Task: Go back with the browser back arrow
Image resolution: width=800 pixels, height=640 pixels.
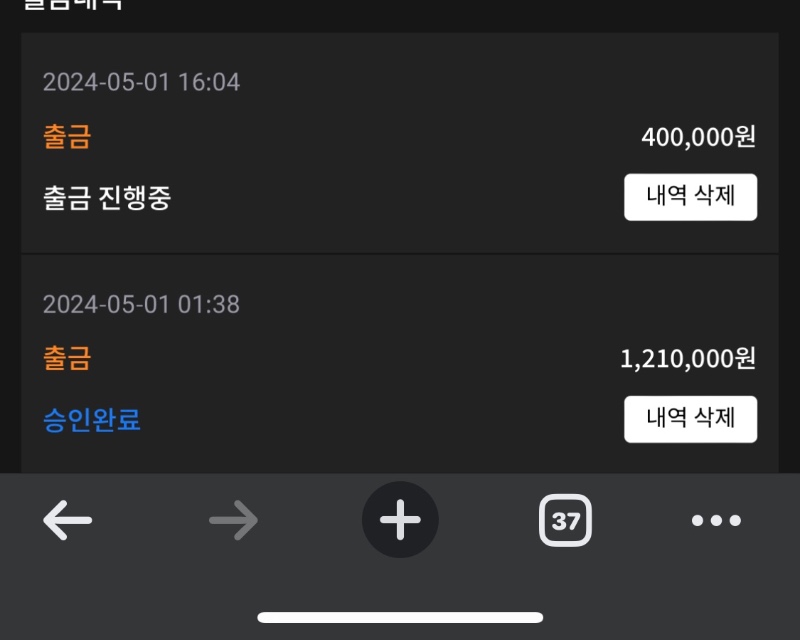Action: click(68, 520)
